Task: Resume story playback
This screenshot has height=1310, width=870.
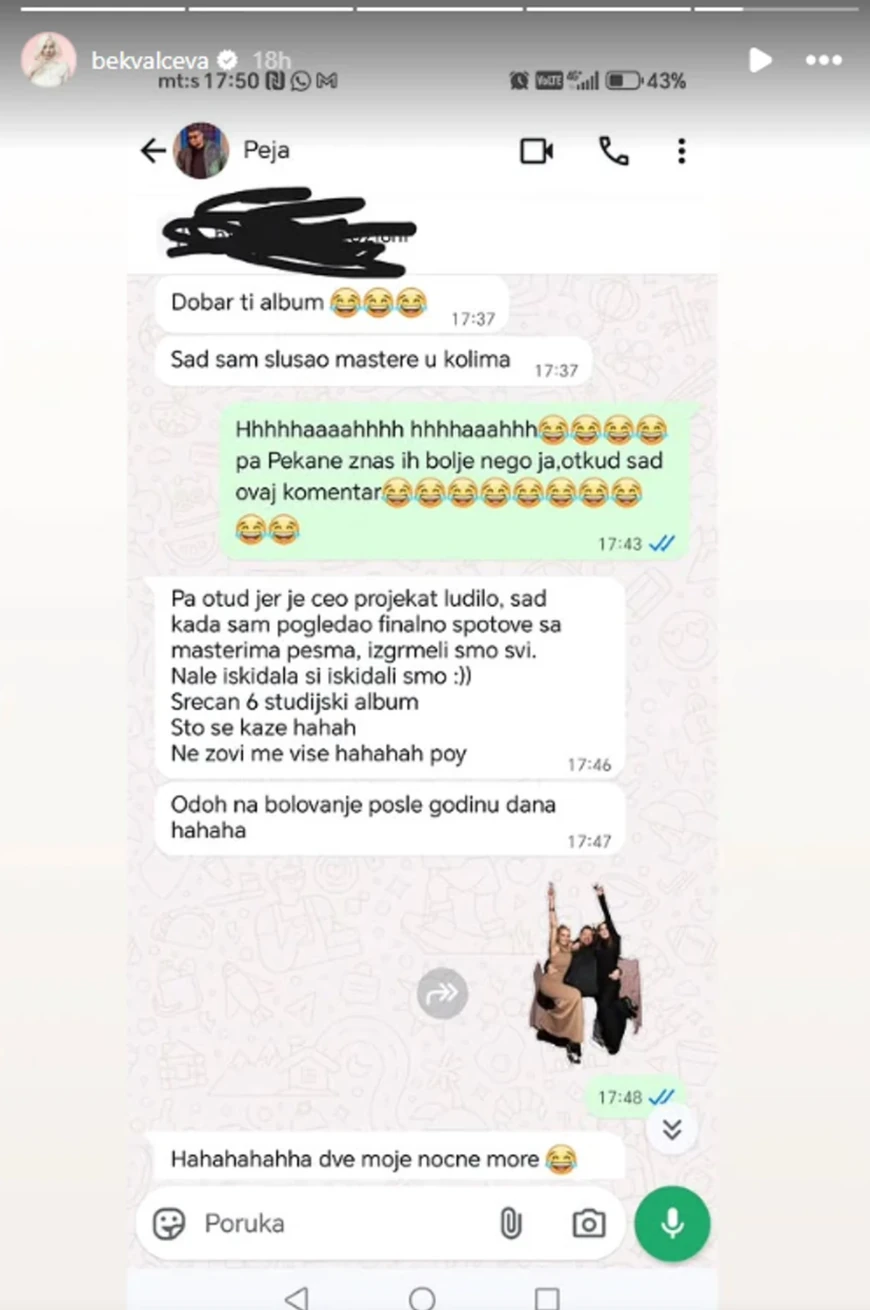Action: click(760, 60)
